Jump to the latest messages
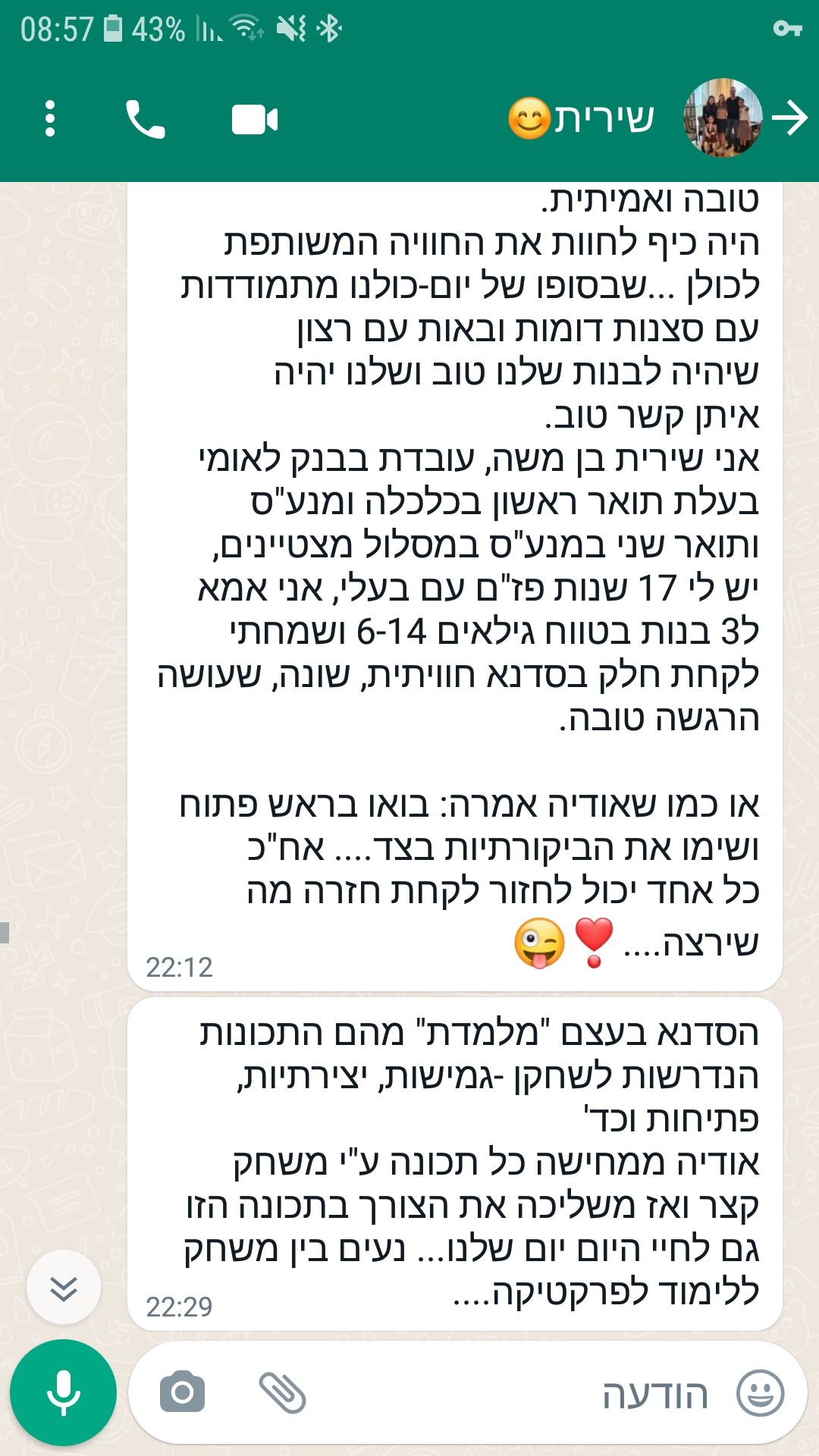The height and width of the screenshot is (1456, 819). coord(64,1287)
